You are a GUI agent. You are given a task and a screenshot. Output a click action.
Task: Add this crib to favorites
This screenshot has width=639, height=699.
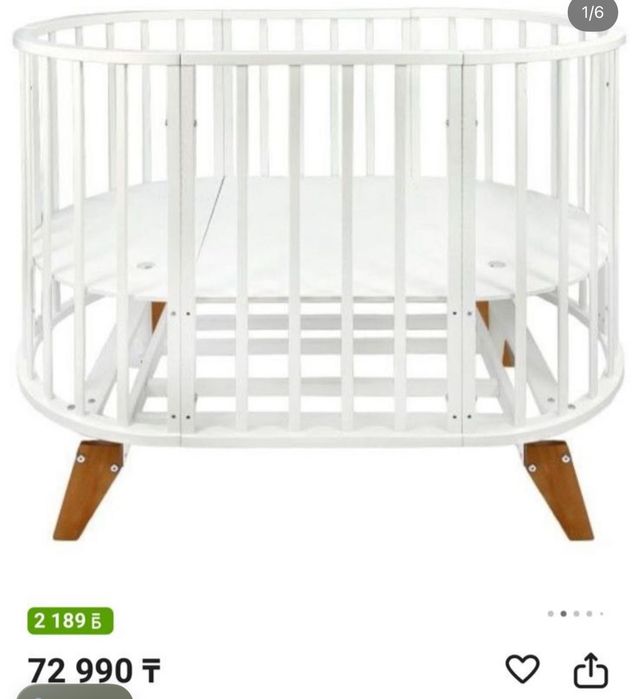[x=521, y=669]
